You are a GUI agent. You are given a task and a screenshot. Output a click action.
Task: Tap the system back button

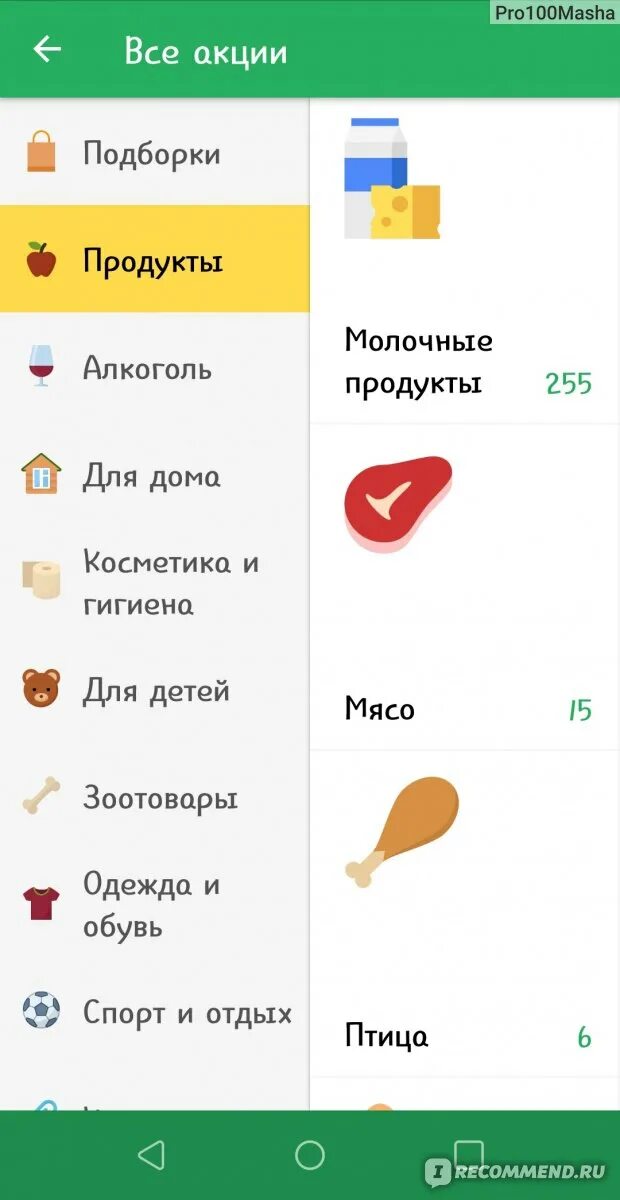point(152,1155)
